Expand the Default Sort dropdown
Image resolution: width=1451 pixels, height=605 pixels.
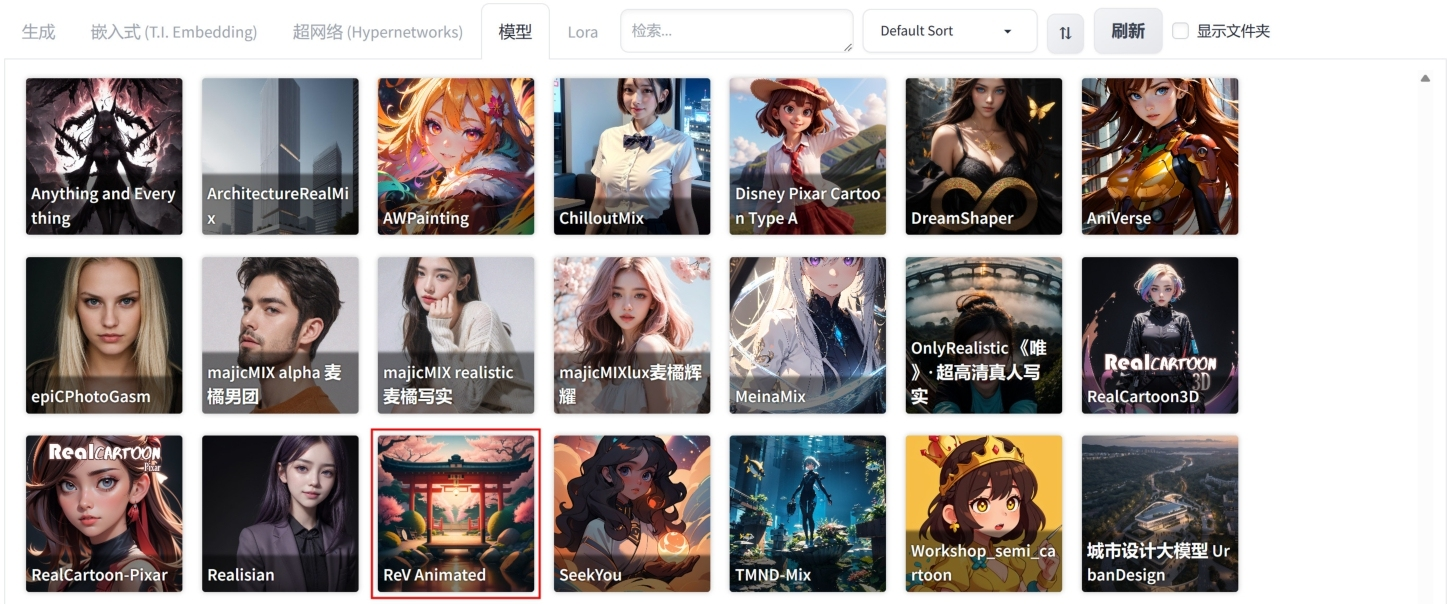click(944, 31)
